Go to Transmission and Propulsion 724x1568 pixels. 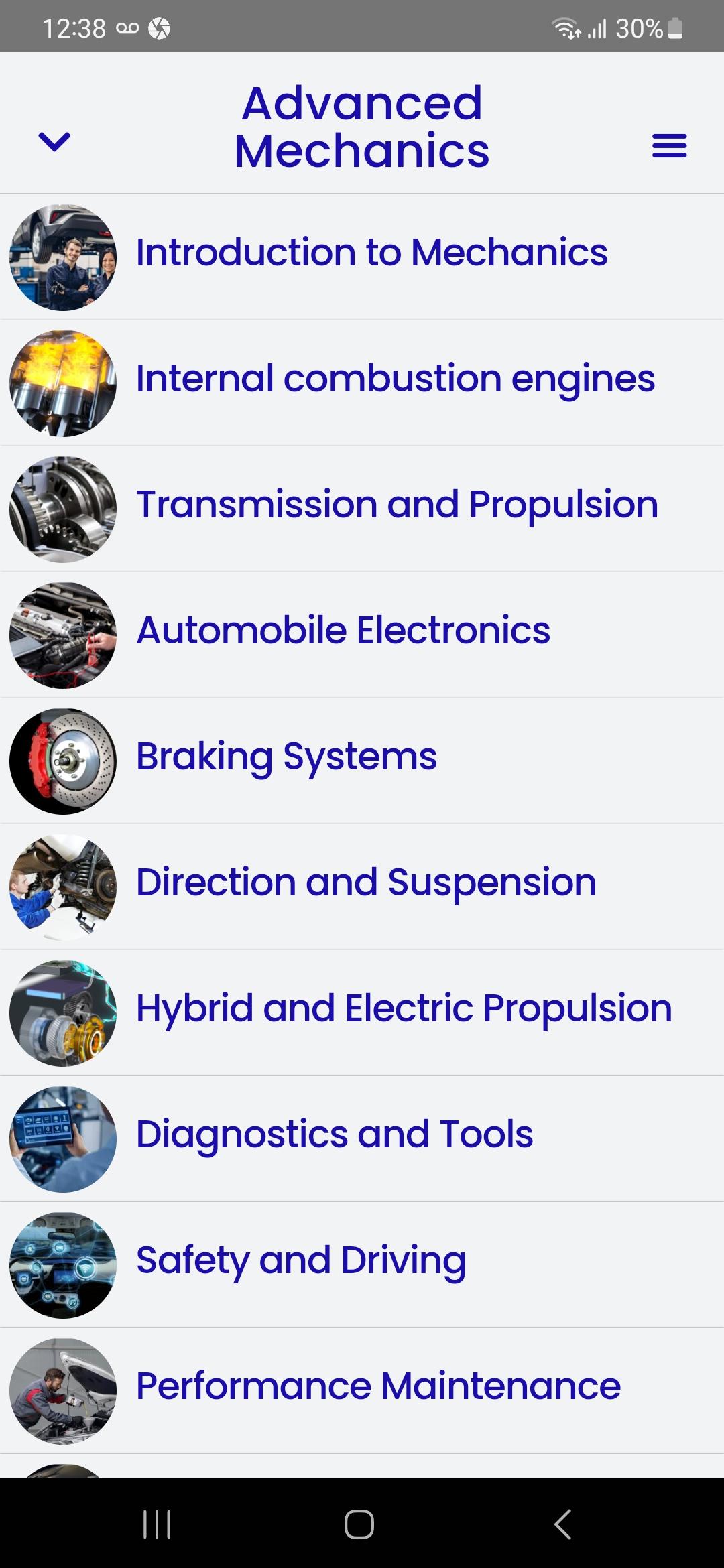[397, 505]
